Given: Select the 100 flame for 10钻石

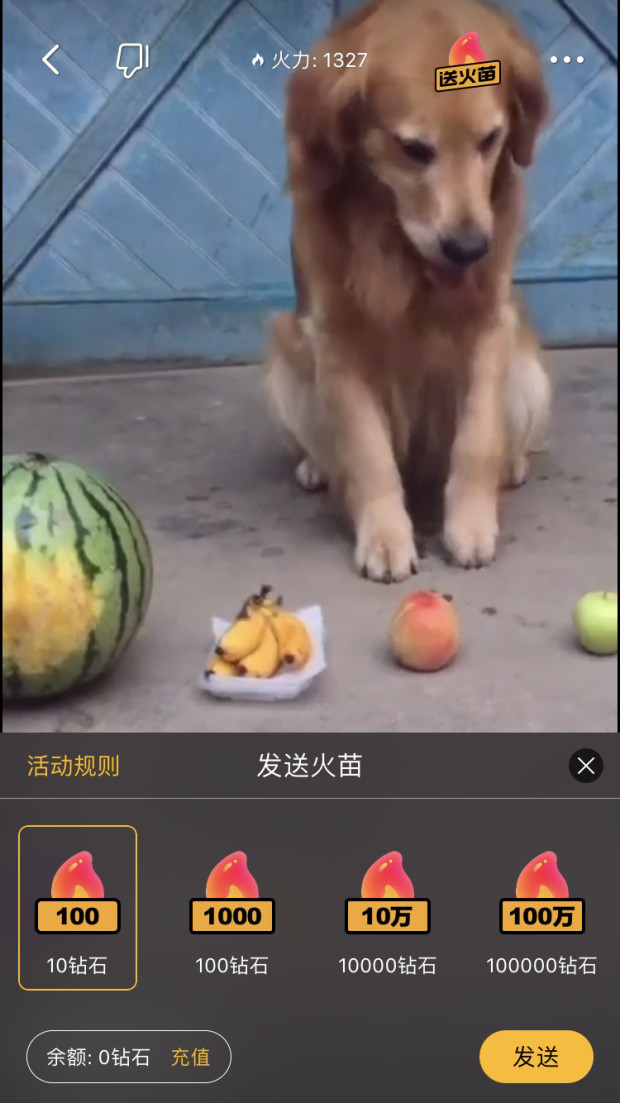Looking at the screenshot, I should click(77, 907).
